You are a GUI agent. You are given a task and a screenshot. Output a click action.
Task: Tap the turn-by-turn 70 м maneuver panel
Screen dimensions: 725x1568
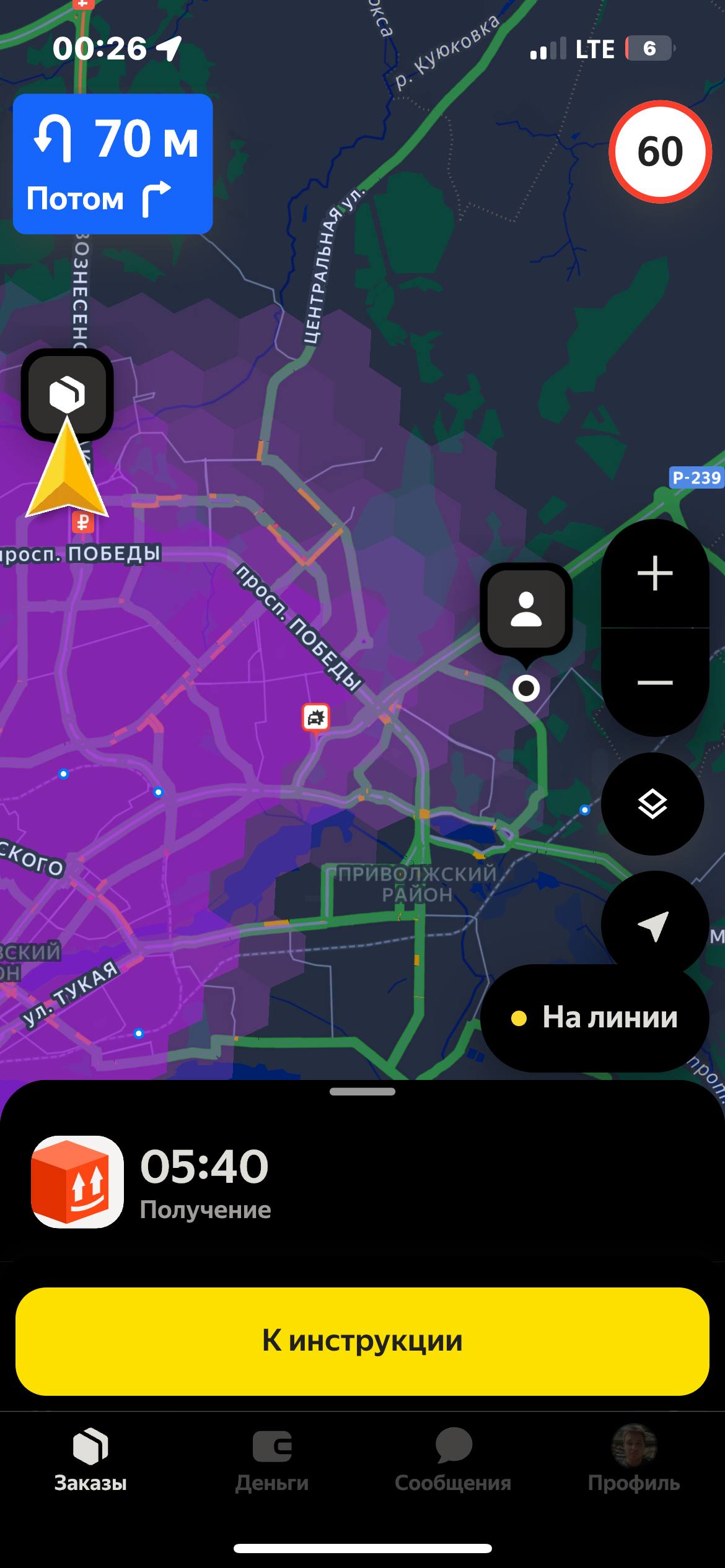coord(113,164)
